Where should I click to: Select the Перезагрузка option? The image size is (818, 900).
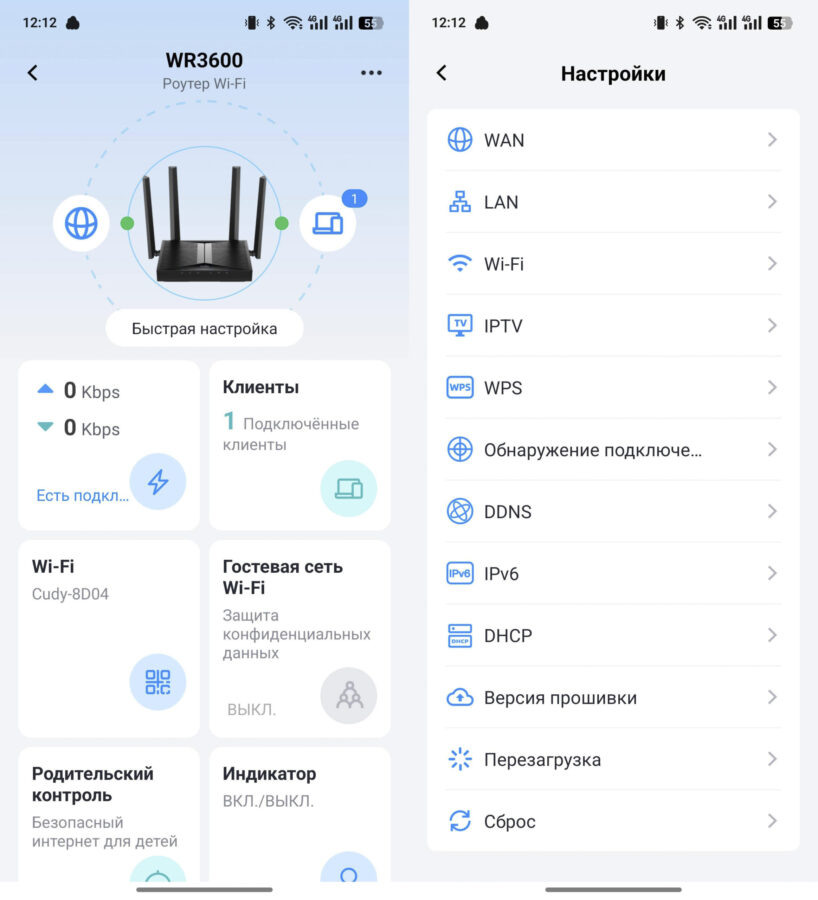pos(612,760)
